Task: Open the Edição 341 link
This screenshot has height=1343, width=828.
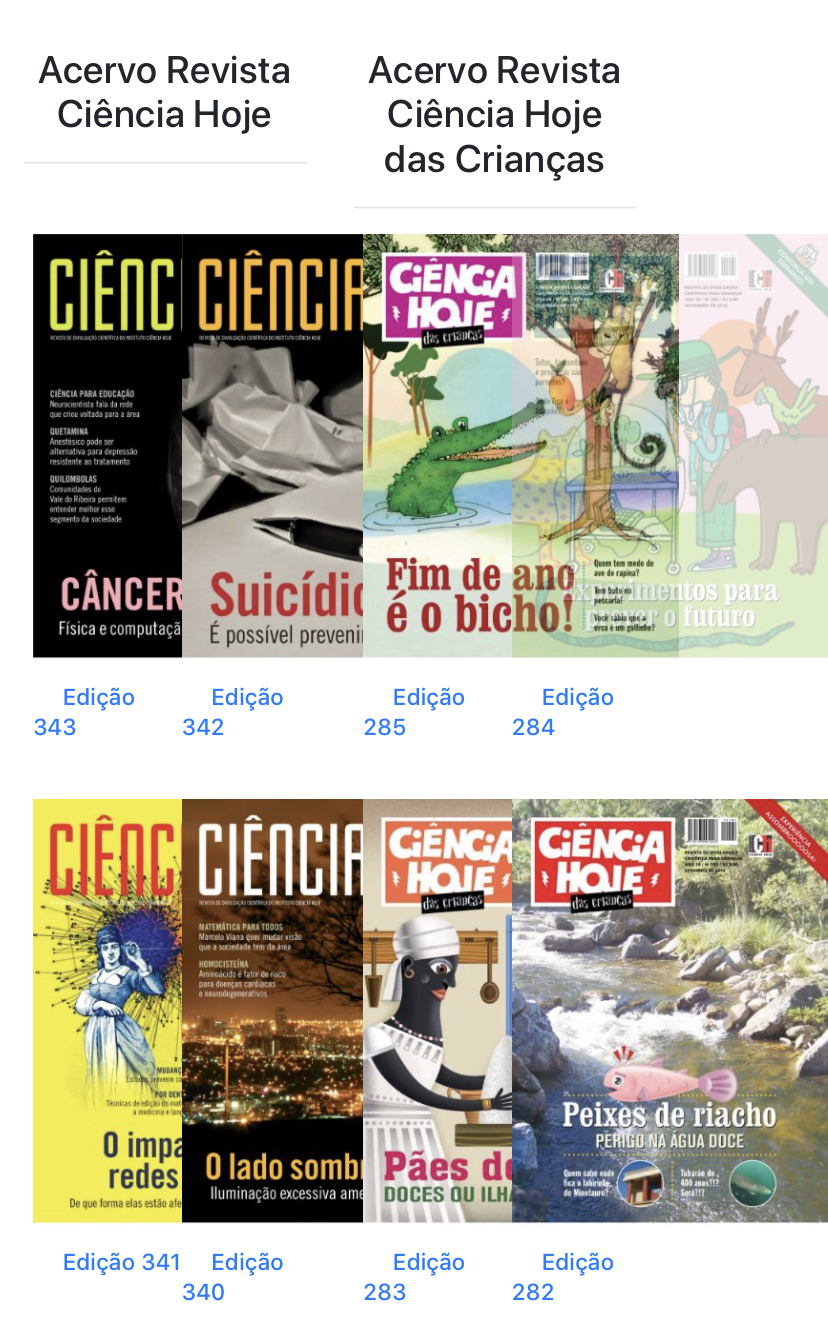Action: click(122, 1262)
